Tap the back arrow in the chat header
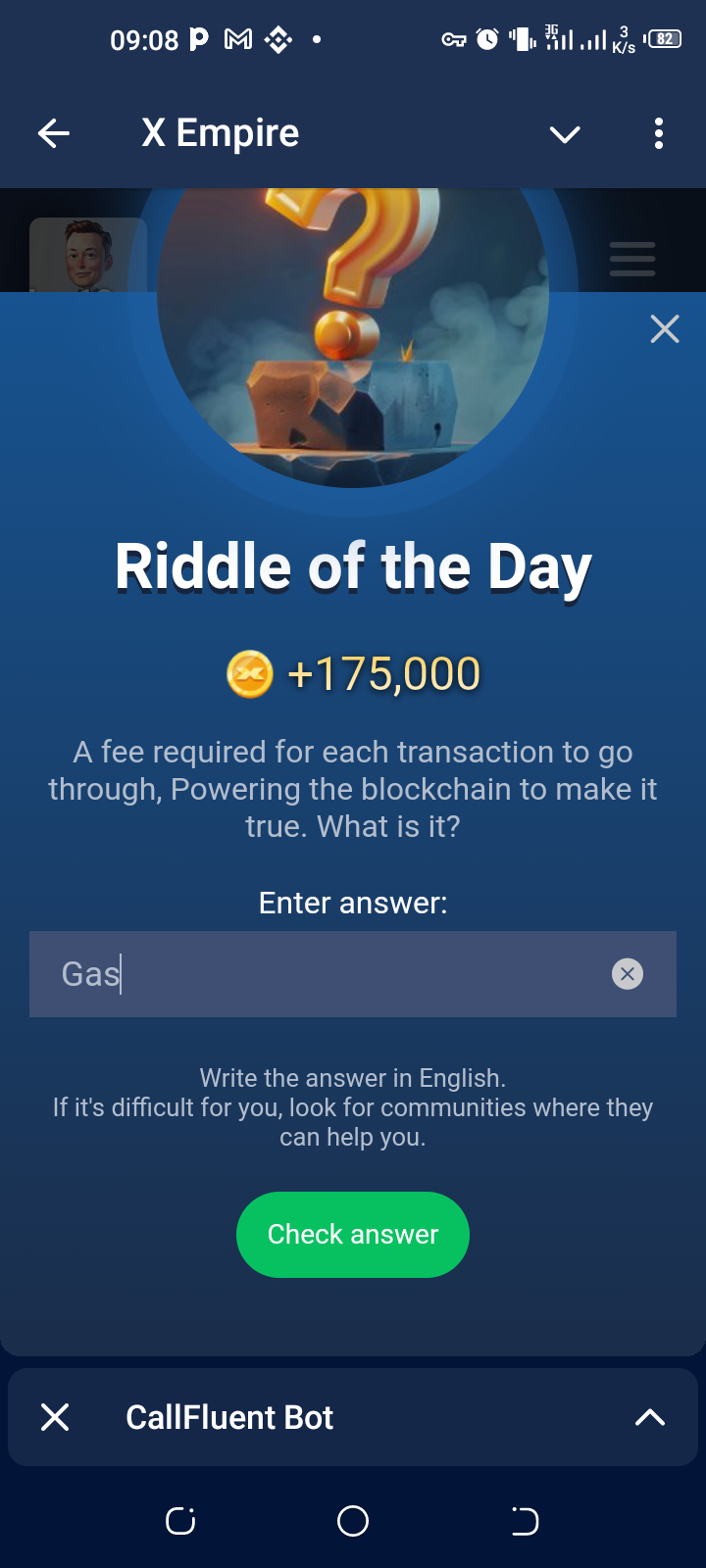The image size is (706, 1568). click(x=54, y=133)
